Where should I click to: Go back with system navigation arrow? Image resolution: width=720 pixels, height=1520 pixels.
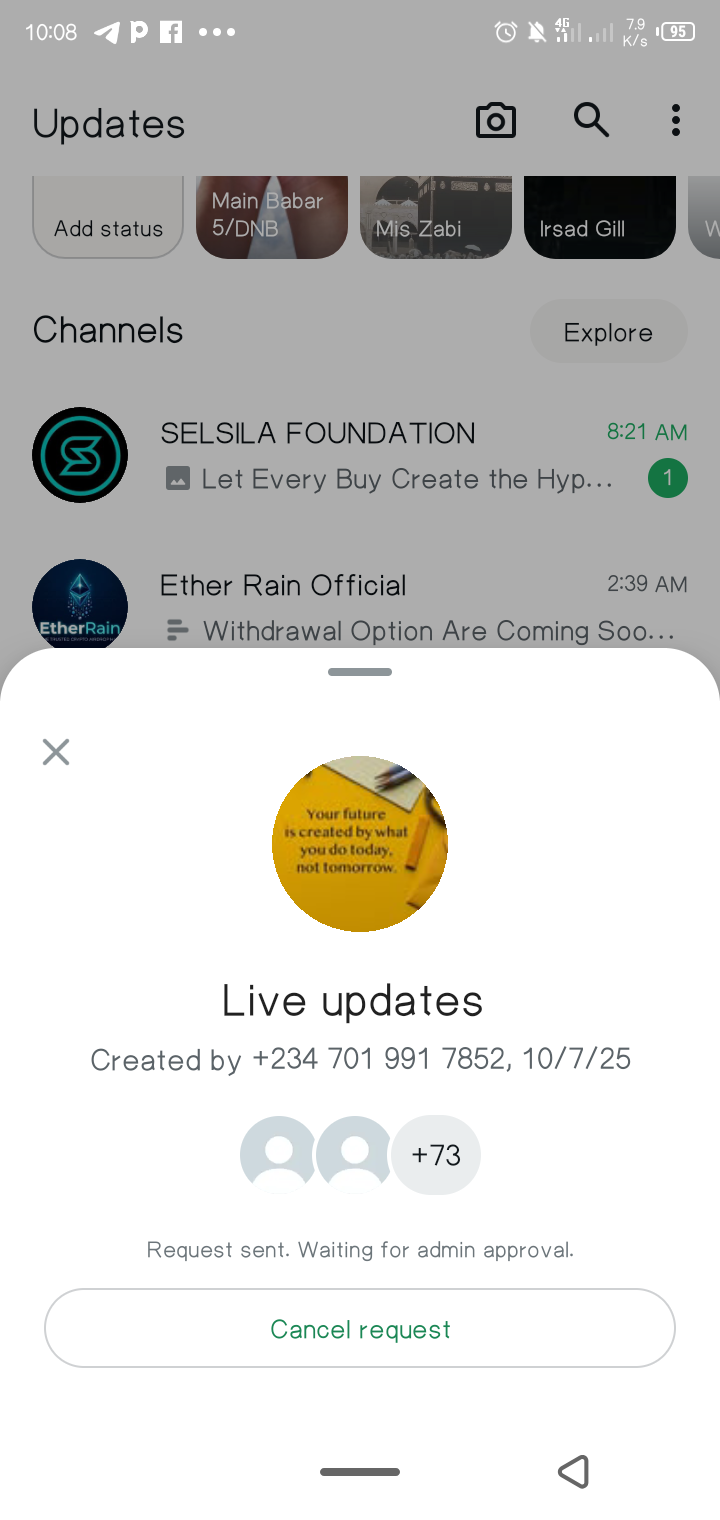pos(573,1471)
